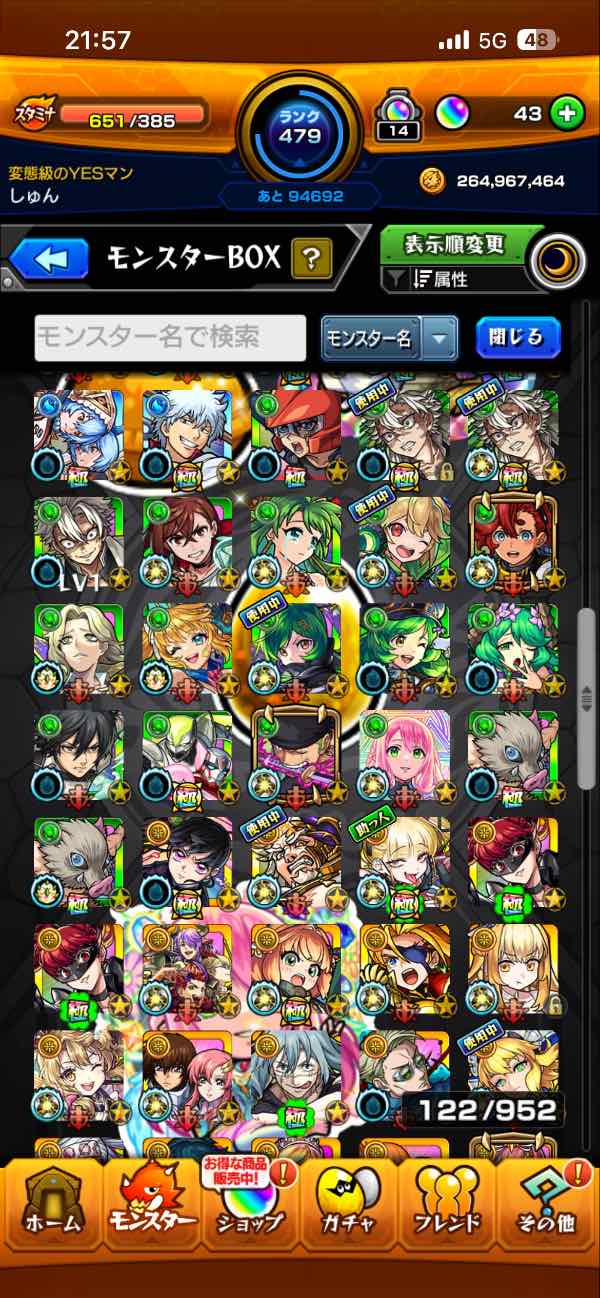Select the pink-haired girl monster tile
This screenshot has width=600, height=1298.
click(405, 757)
